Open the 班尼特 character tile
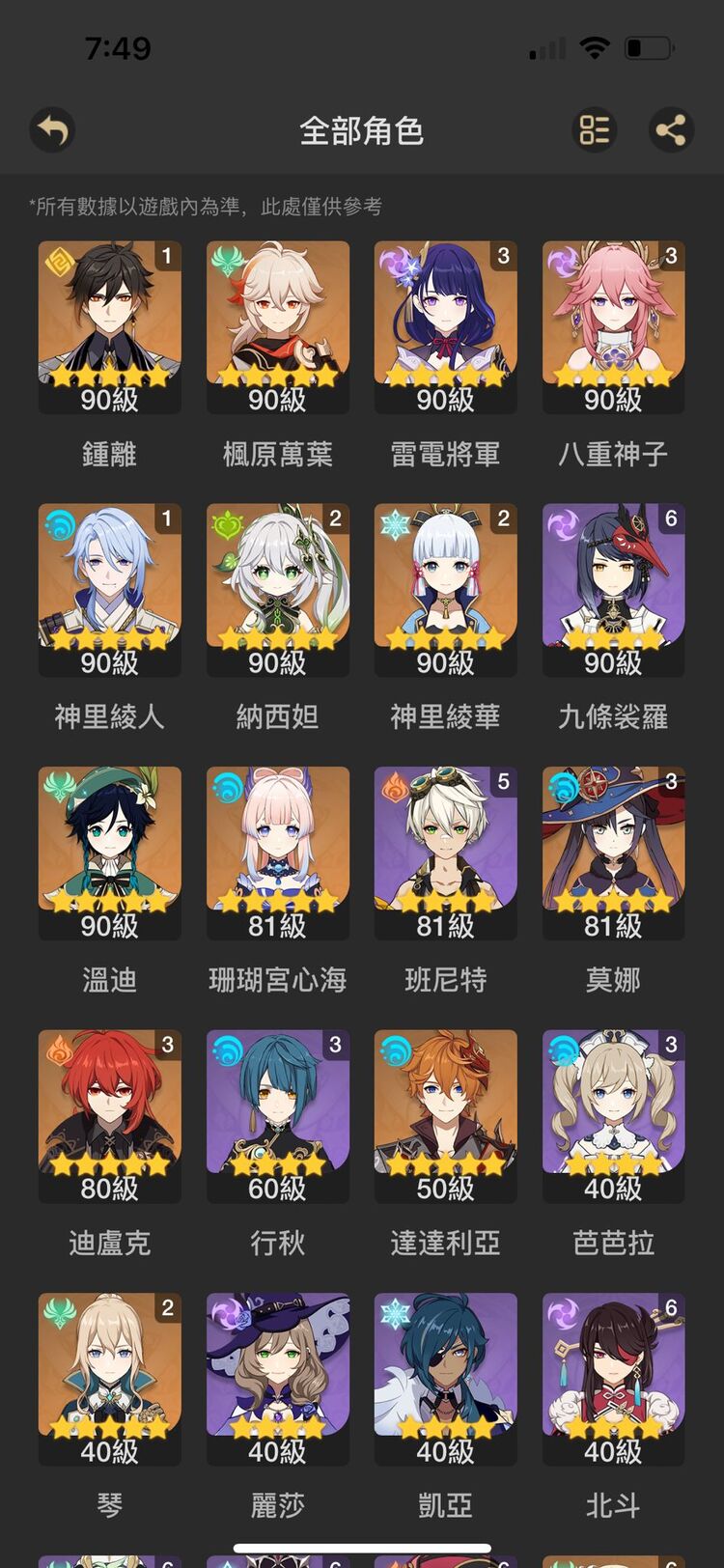The image size is (724, 1568). [445, 853]
